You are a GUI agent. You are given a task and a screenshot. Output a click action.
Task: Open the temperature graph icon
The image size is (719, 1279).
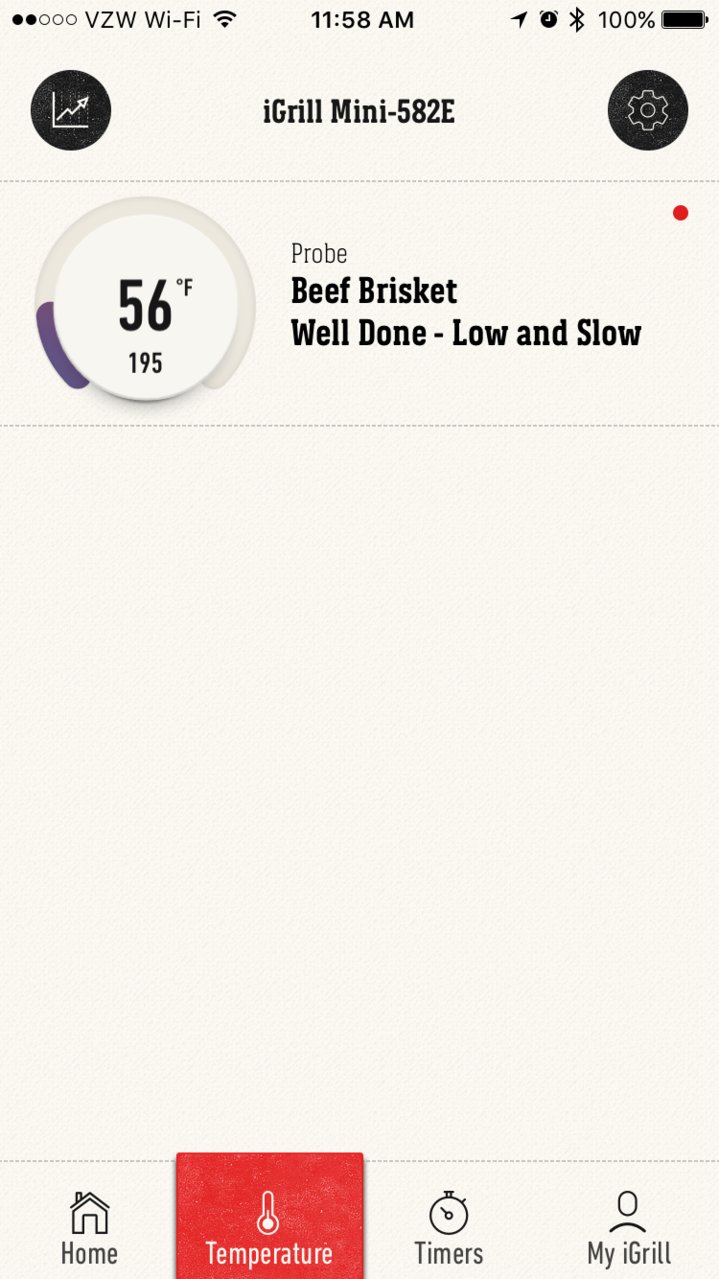click(71, 110)
